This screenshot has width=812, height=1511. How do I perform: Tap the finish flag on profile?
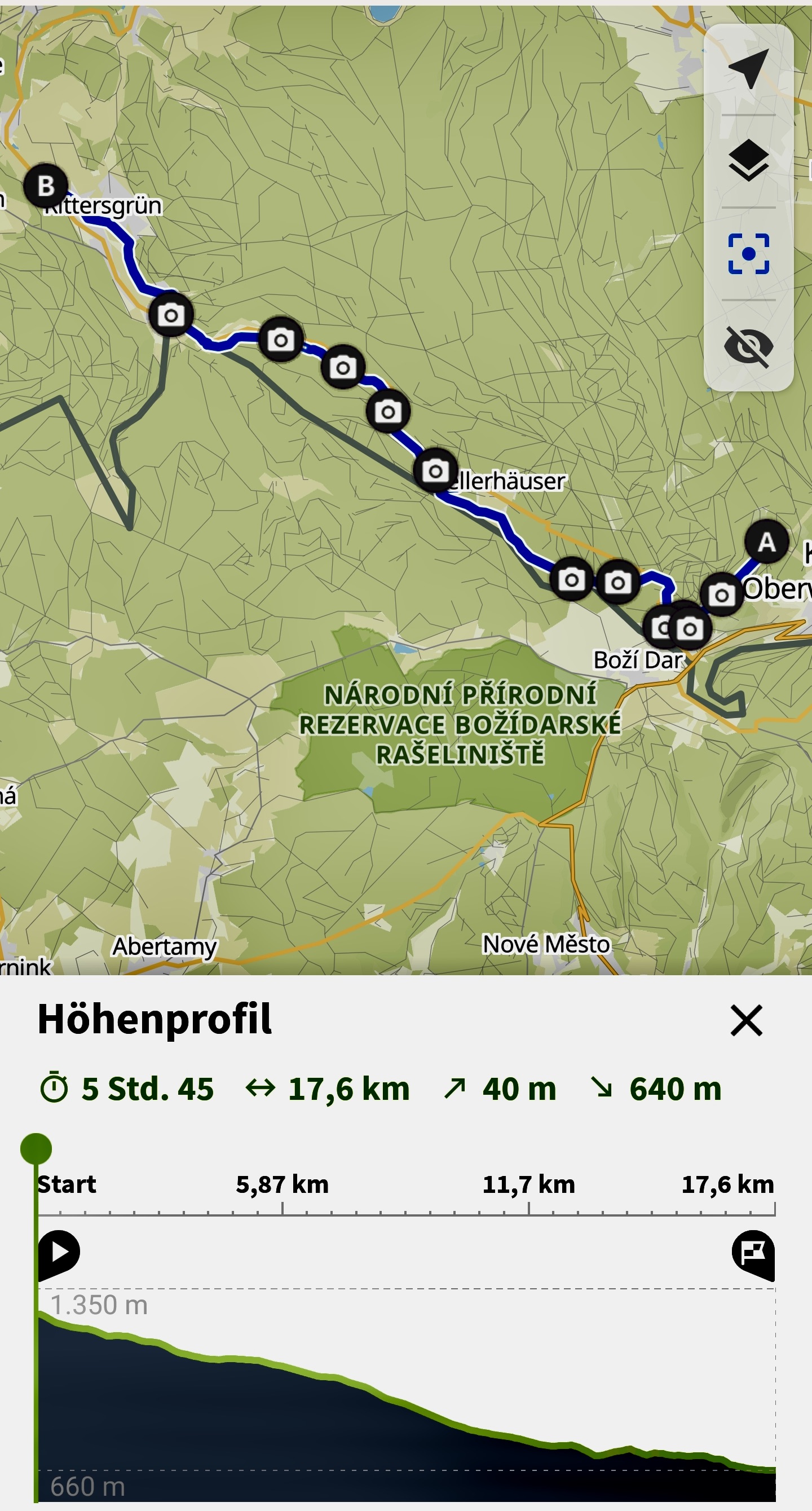754,1255
